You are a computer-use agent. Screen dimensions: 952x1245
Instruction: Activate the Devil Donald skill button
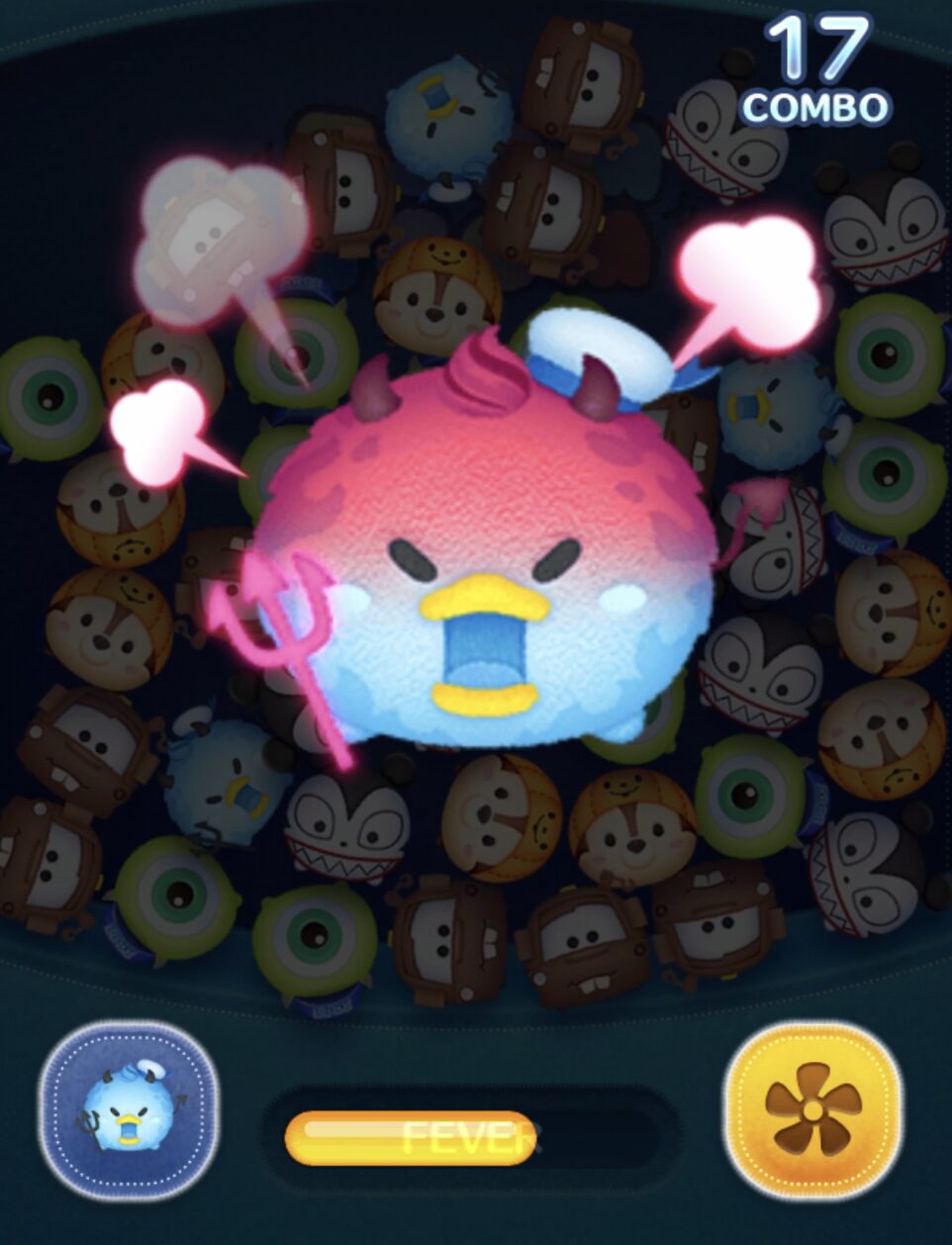point(129,1110)
